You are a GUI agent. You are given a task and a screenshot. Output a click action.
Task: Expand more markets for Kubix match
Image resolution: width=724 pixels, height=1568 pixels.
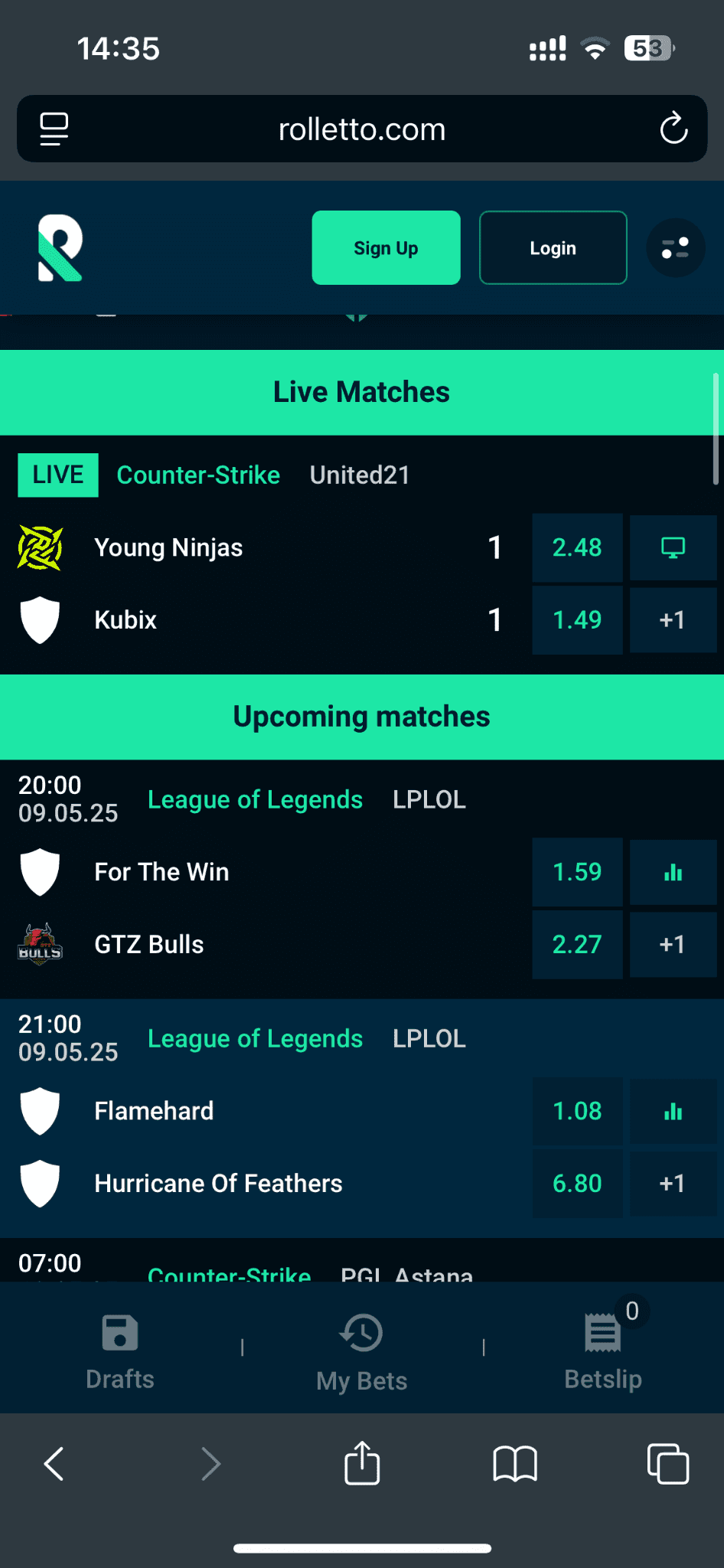tap(673, 620)
